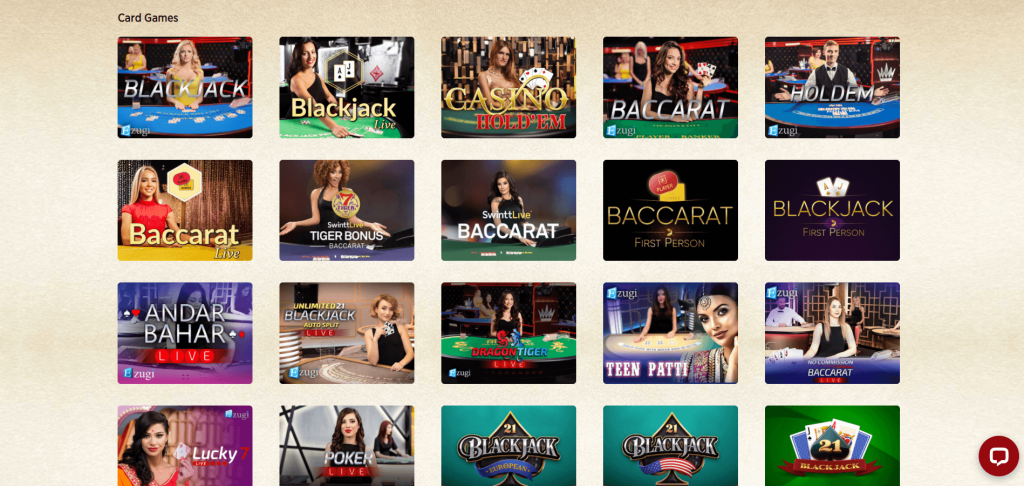The image size is (1024, 486).
Task: Launch the Lucky 7 game
Action: click(x=185, y=445)
